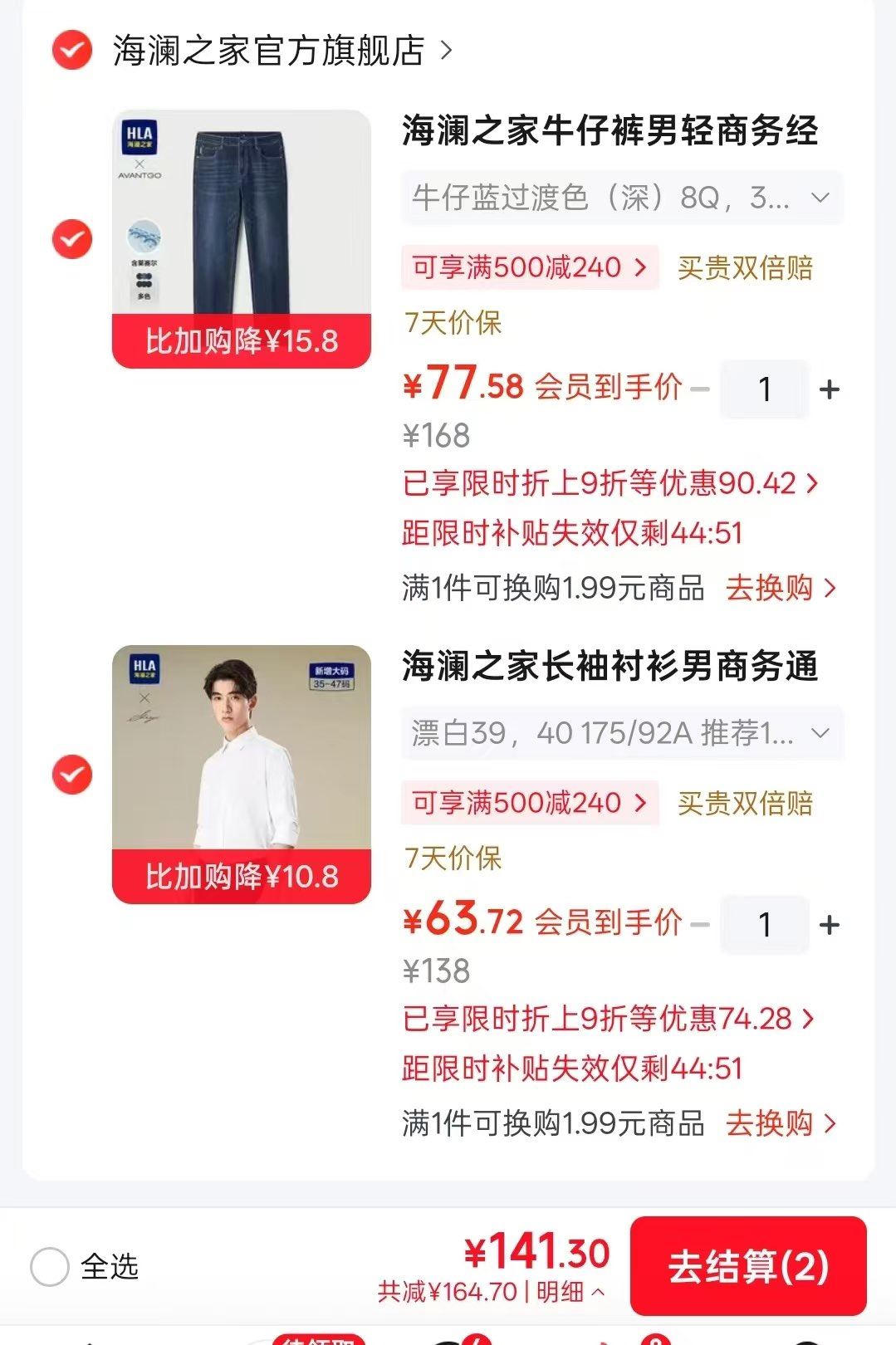View 满500减240 offer for jeans

530,267
